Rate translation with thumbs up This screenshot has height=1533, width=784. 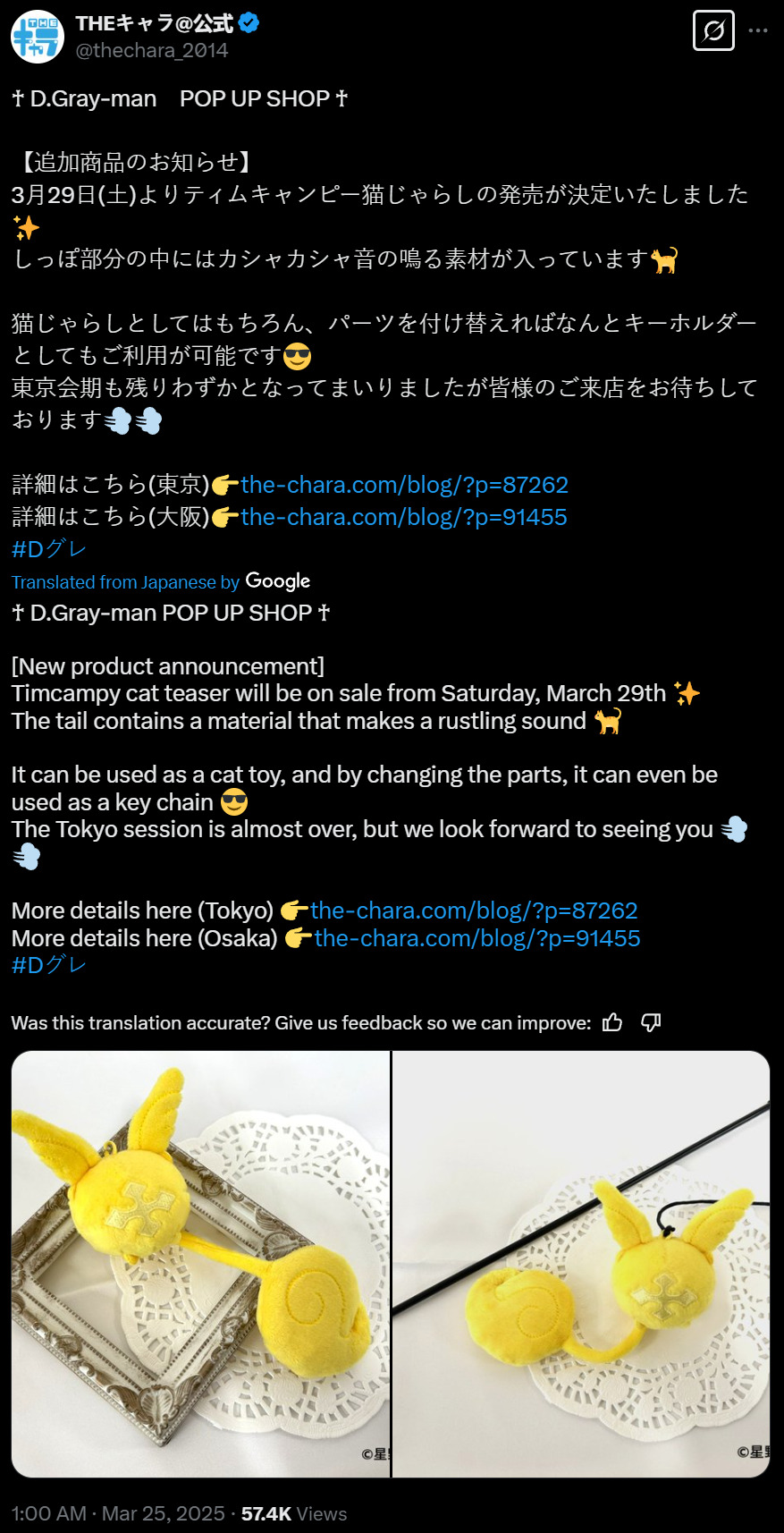click(x=612, y=1022)
